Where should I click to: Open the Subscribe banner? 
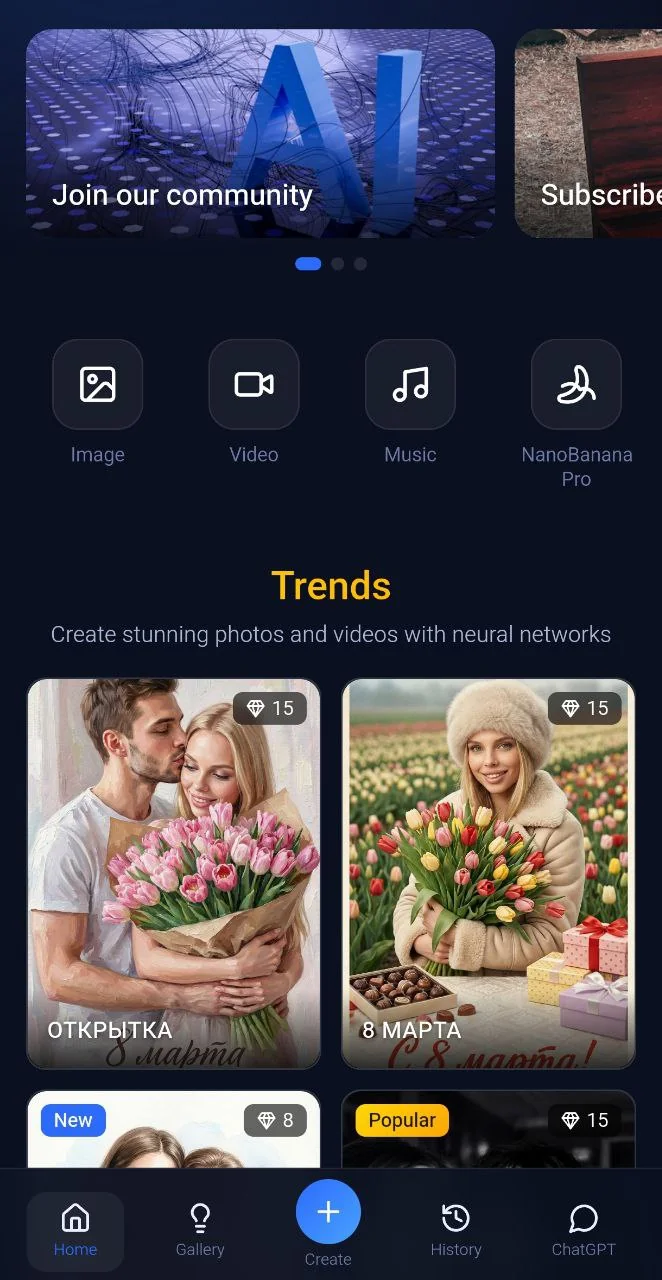[x=588, y=133]
